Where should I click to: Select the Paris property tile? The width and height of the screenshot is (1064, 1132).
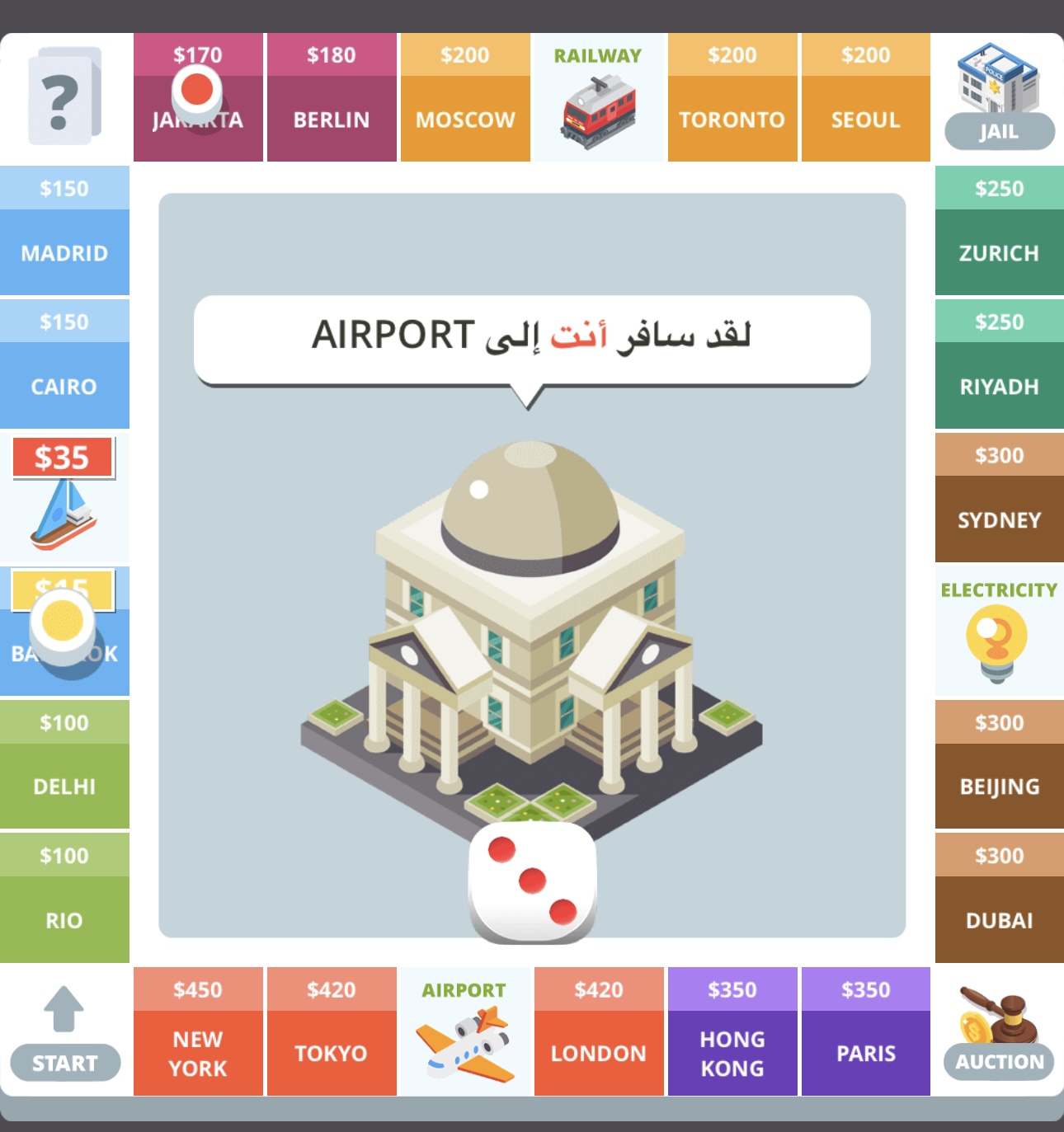point(866,1032)
